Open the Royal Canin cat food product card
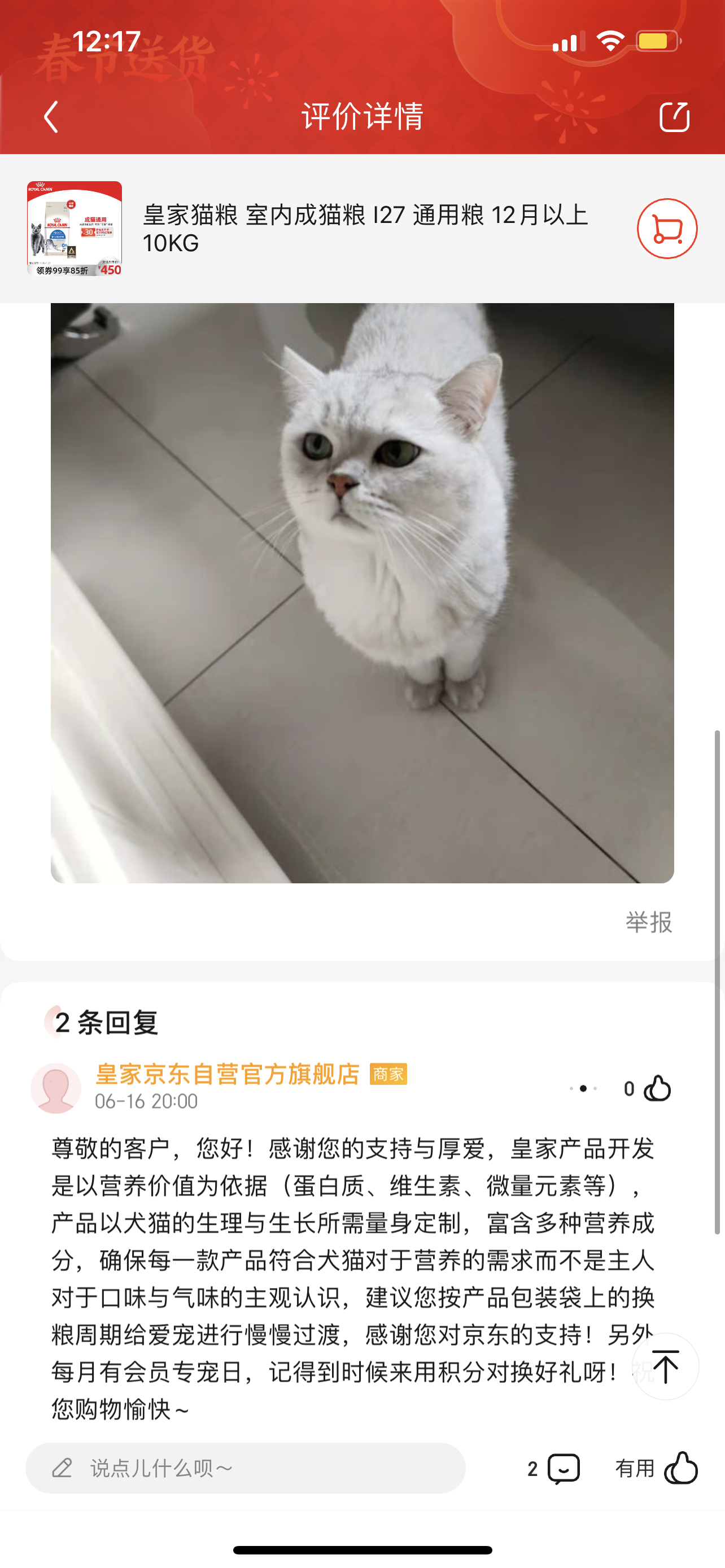The width and height of the screenshot is (725, 1568). click(x=365, y=228)
